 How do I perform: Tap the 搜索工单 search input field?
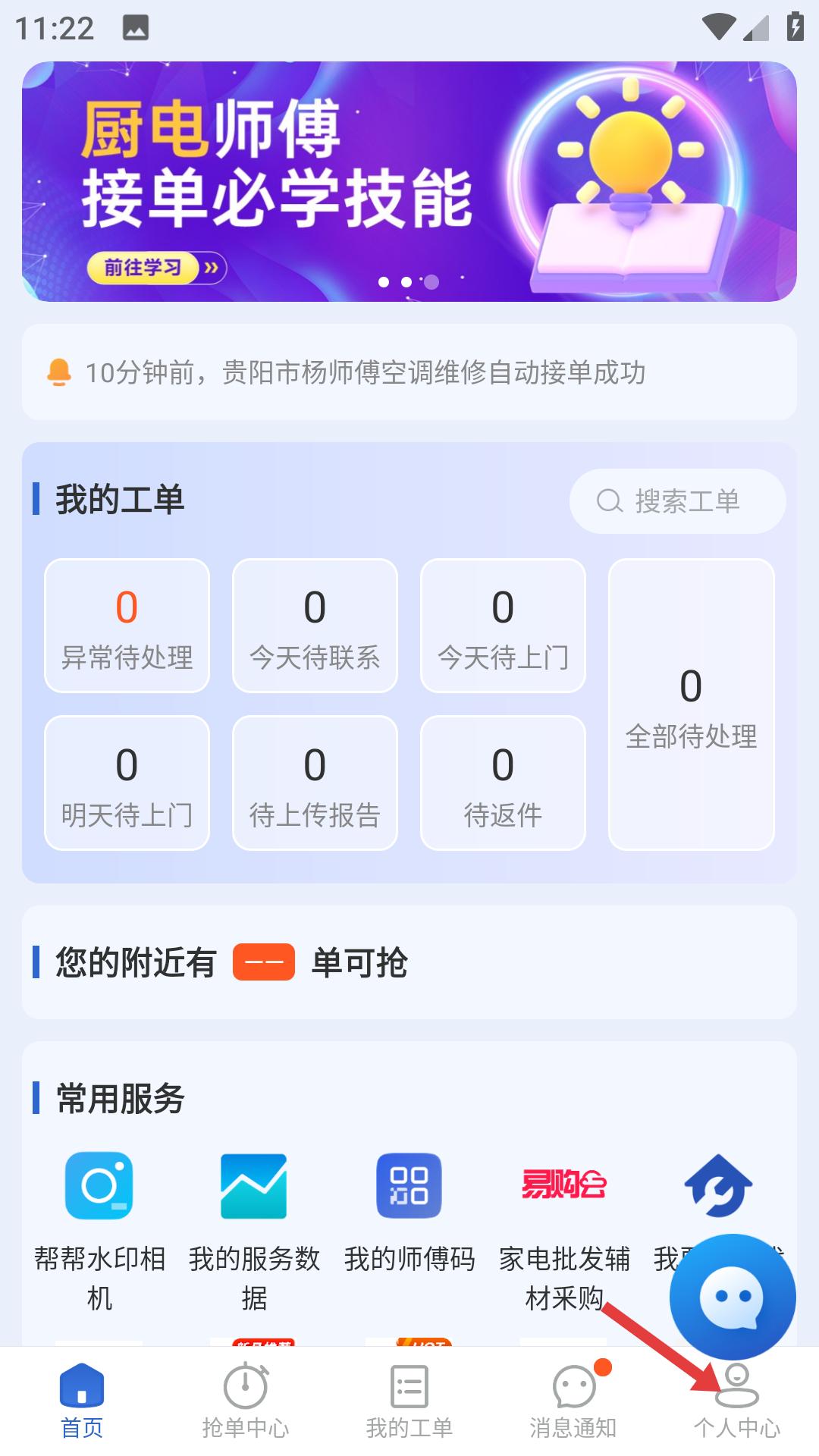677,501
